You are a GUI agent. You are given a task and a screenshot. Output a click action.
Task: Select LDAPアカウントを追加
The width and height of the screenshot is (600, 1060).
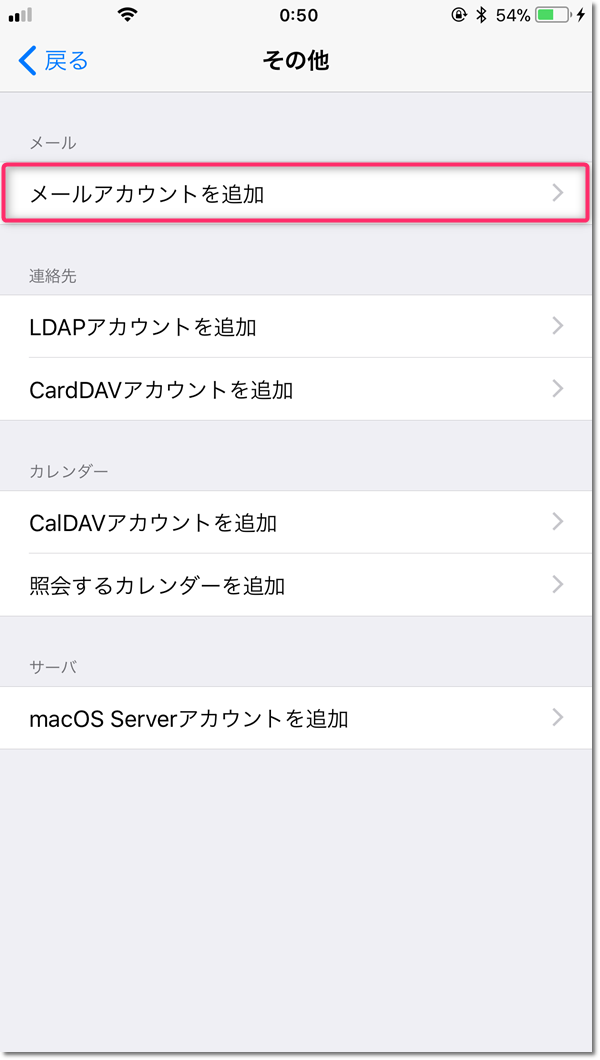tap(296, 327)
